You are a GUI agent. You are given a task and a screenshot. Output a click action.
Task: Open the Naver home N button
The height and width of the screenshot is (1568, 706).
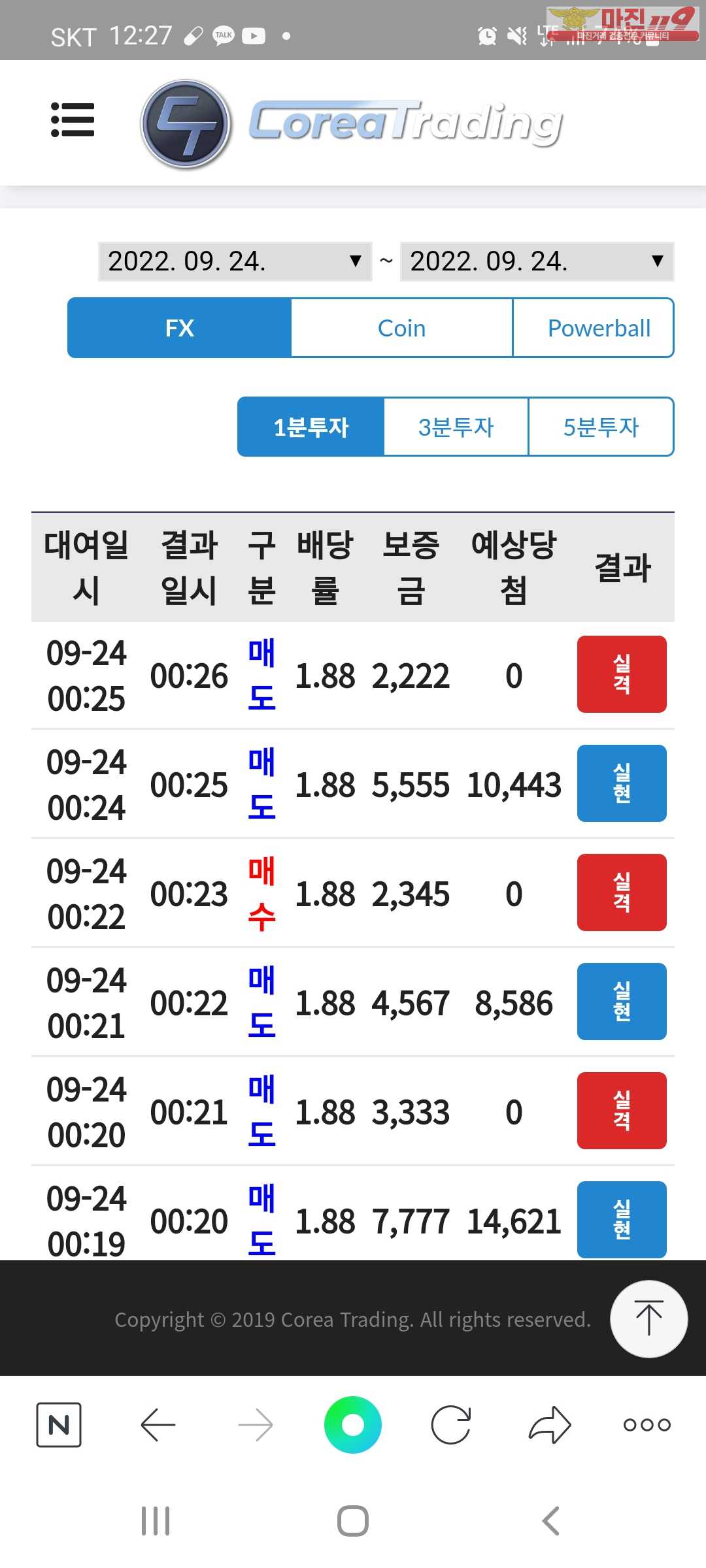[x=59, y=1425]
